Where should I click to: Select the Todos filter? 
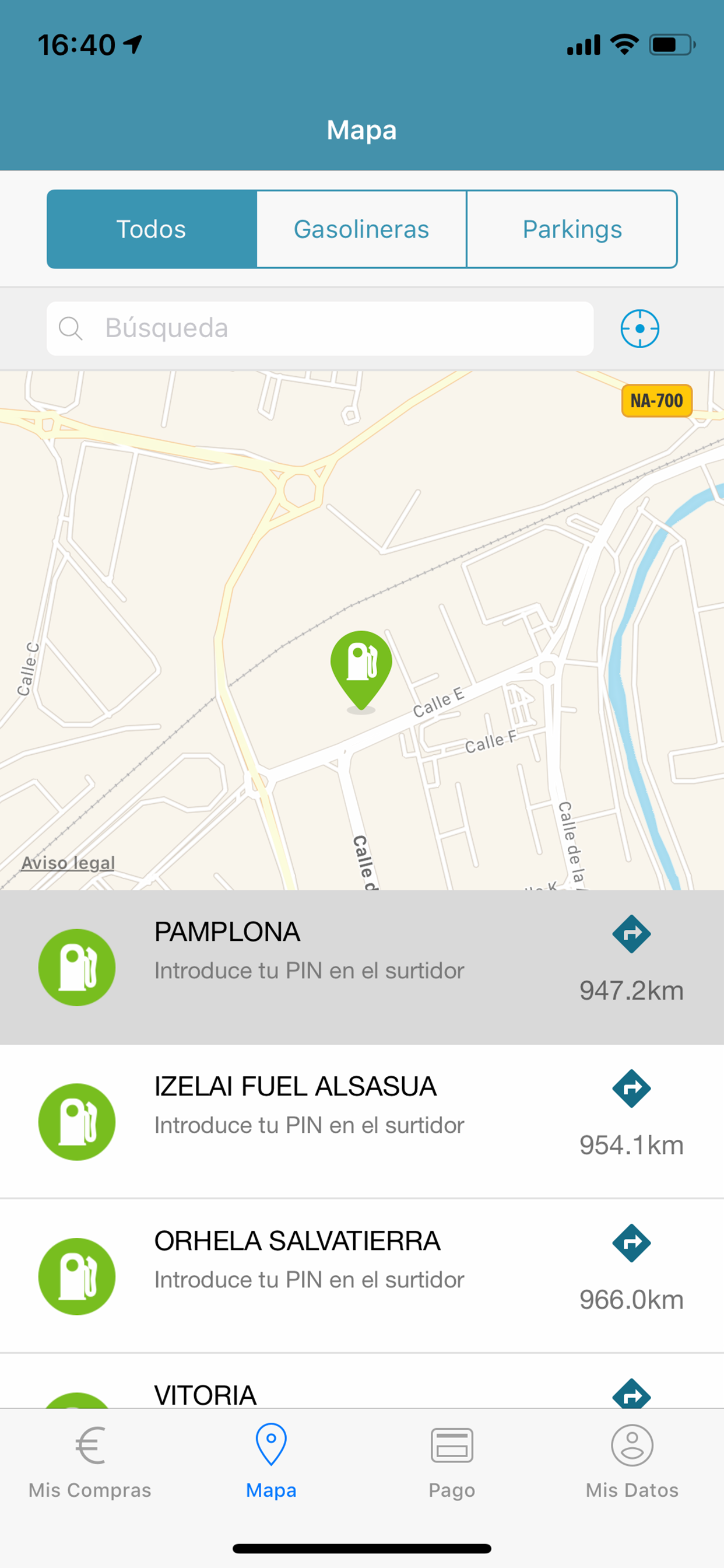click(x=152, y=229)
